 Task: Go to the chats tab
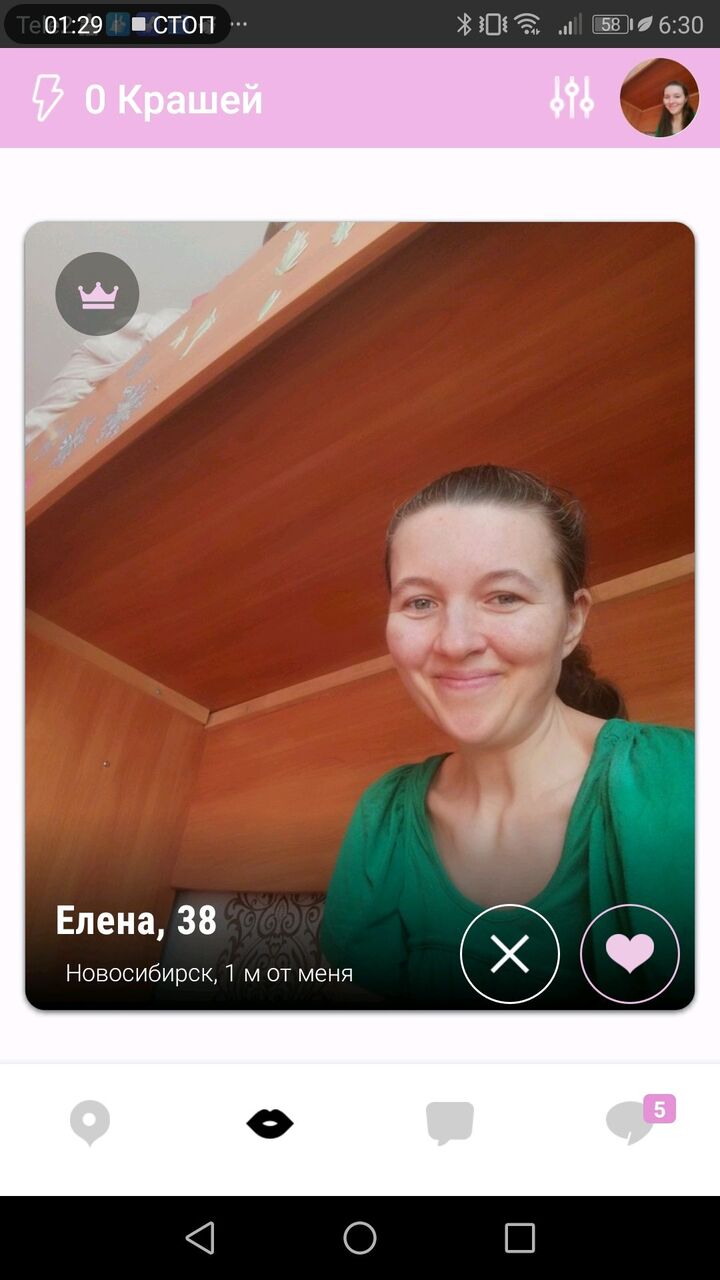[450, 1123]
